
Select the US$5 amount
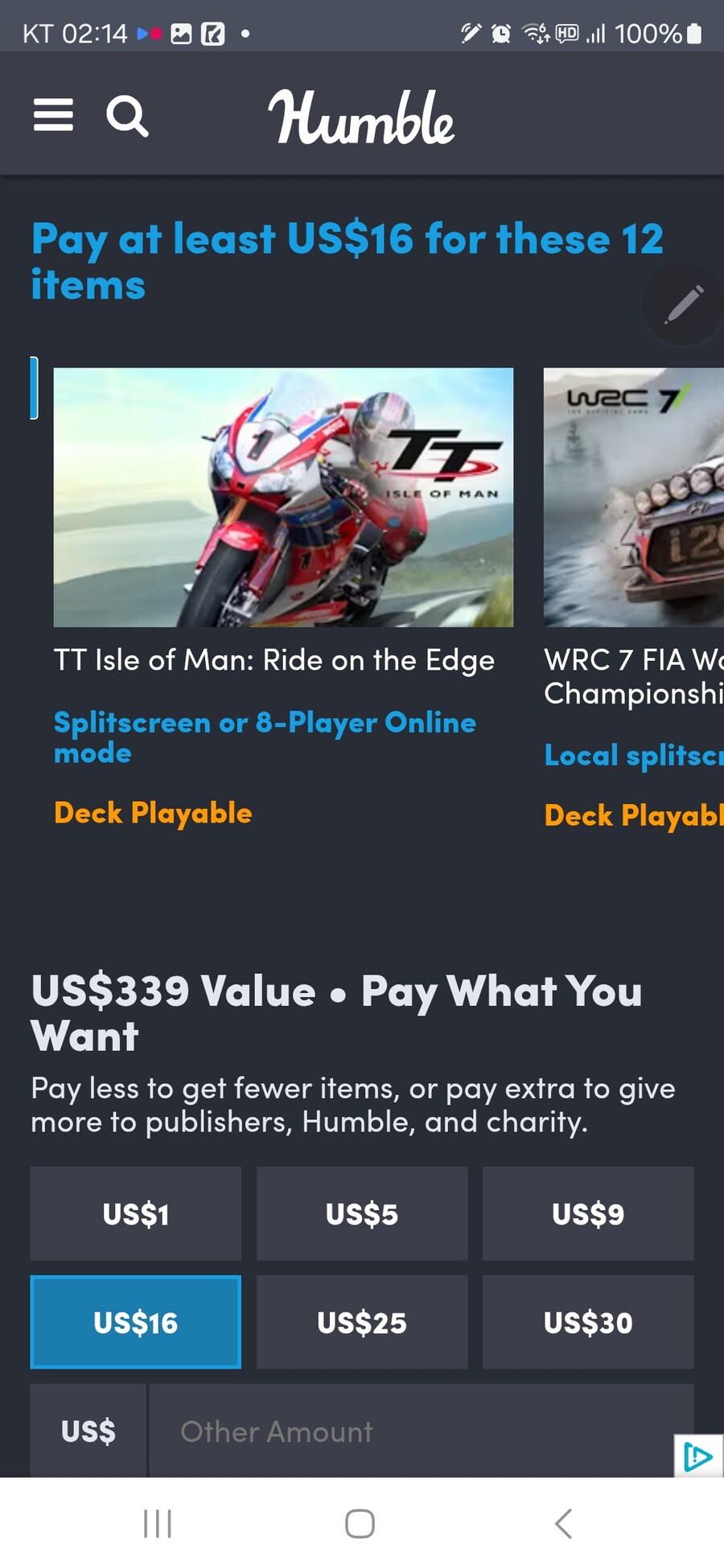coord(362,1213)
